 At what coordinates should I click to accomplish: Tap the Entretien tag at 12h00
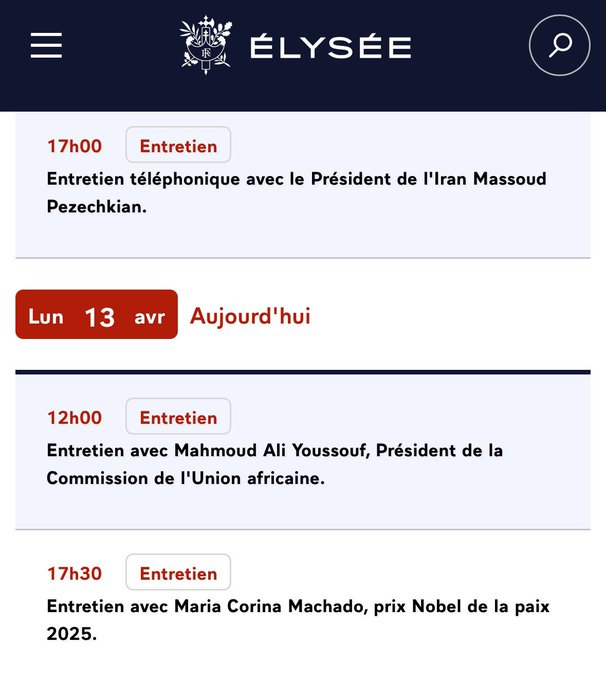[178, 416]
